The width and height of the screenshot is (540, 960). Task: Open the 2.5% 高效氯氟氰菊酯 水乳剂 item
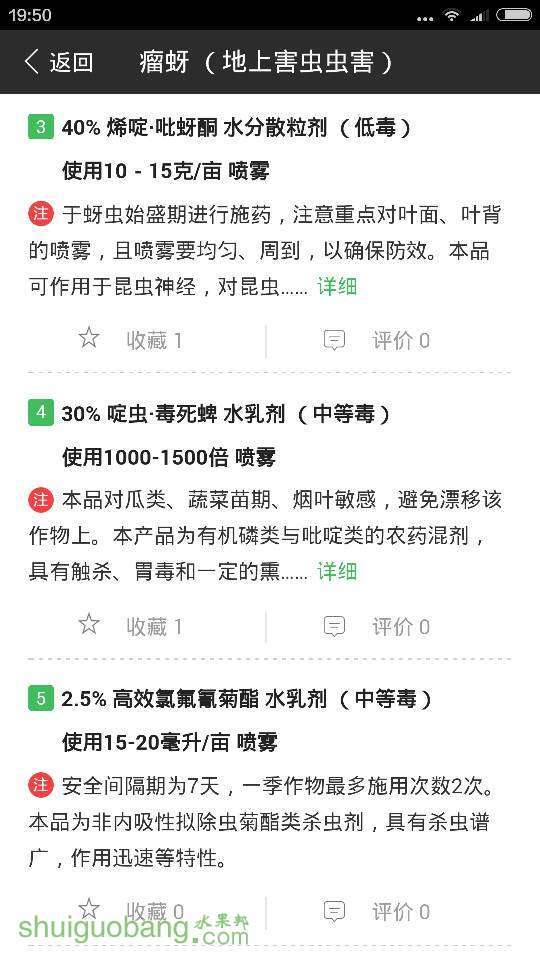[x=246, y=699]
